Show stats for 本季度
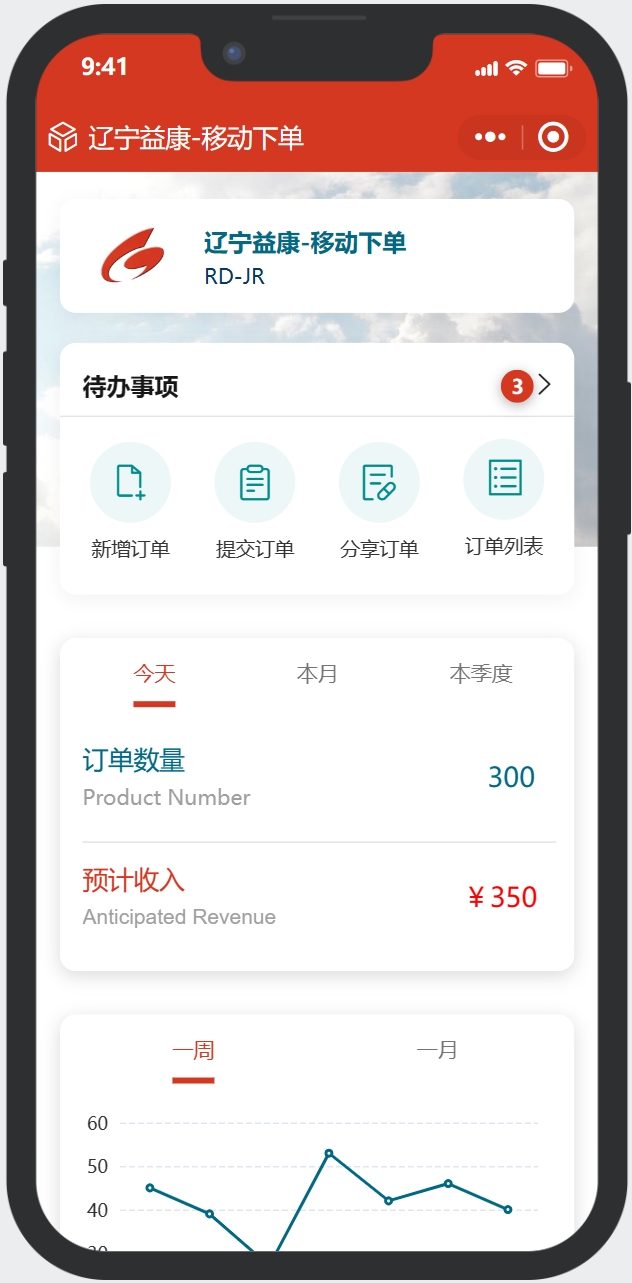The width and height of the screenshot is (632, 1283). (481, 674)
